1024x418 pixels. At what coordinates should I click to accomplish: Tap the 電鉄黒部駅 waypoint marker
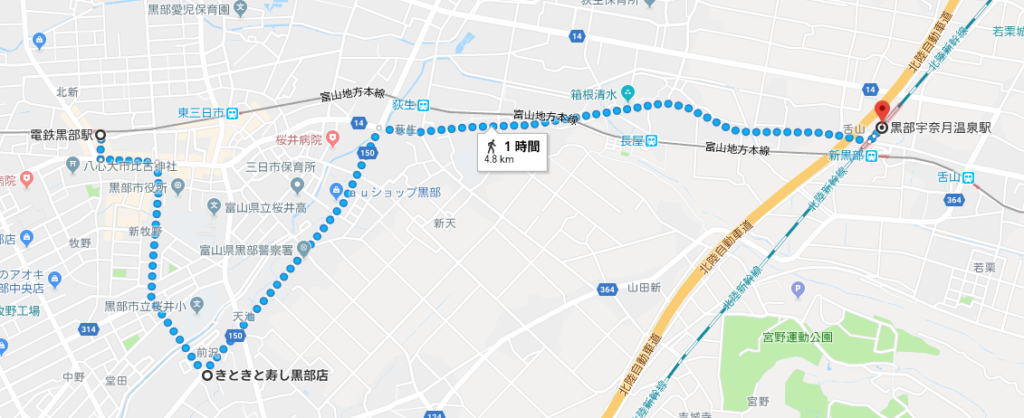point(101,132)
